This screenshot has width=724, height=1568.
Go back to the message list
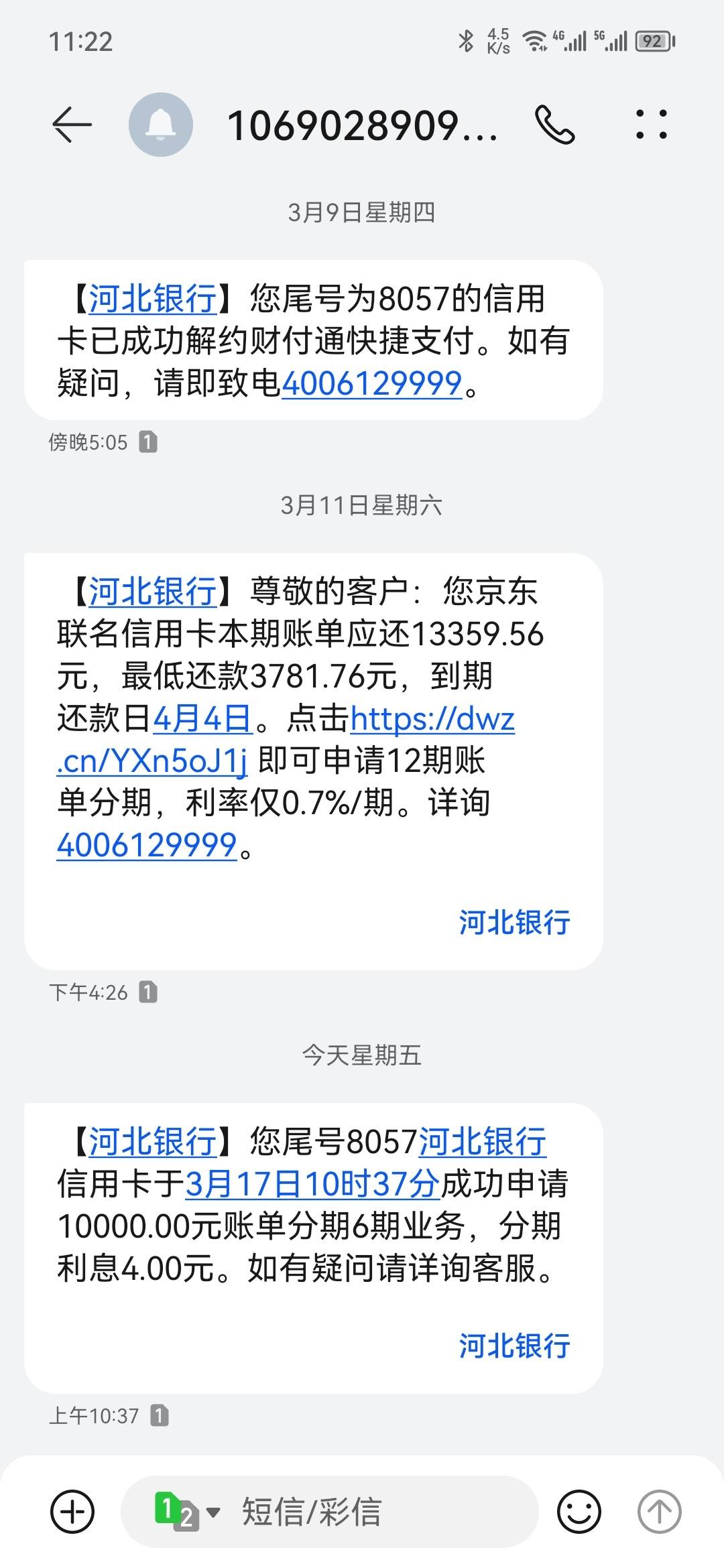click(72, 125)
